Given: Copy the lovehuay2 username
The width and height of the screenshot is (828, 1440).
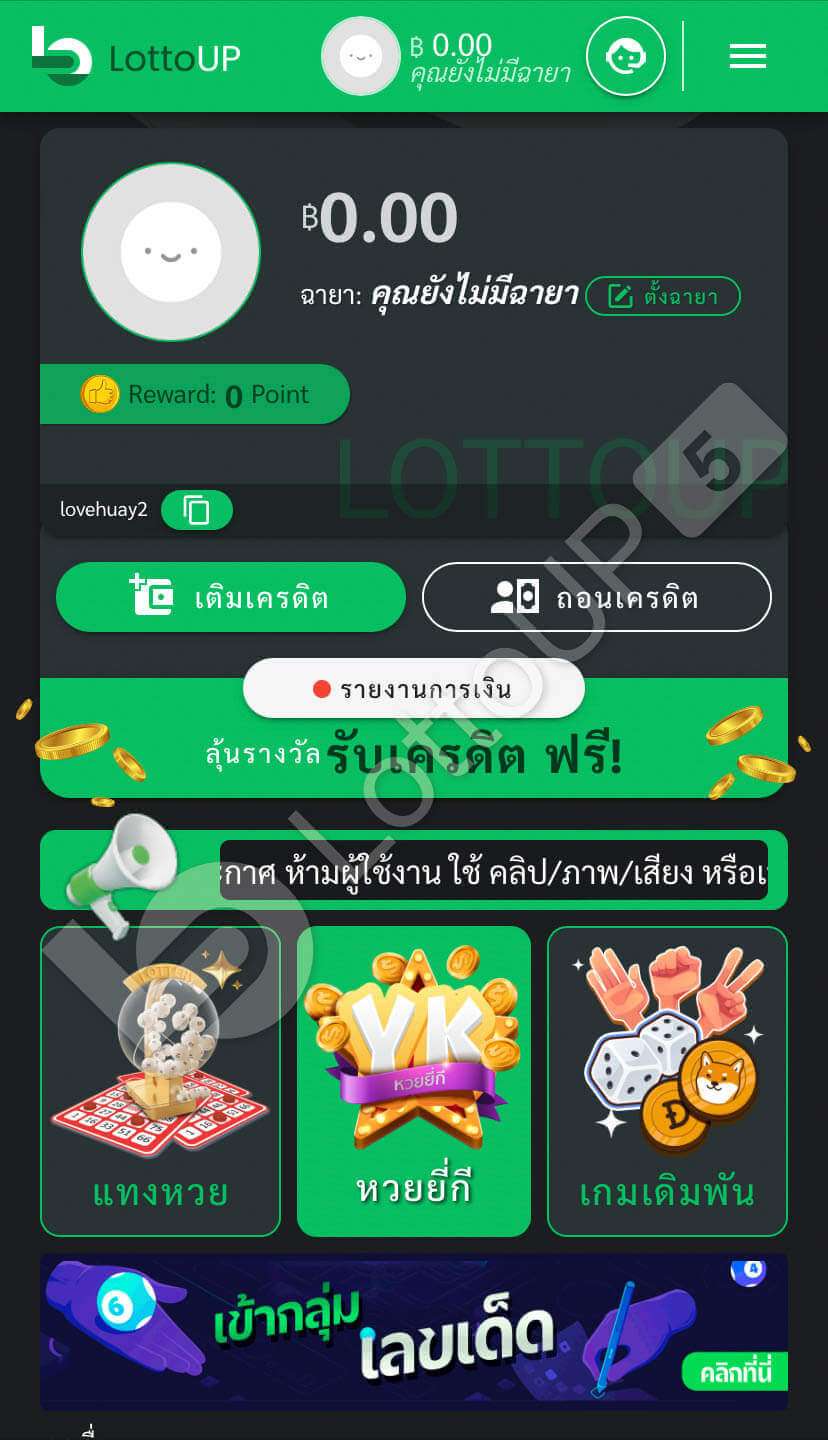Looking at the screenshot, I should pos(197,510).
